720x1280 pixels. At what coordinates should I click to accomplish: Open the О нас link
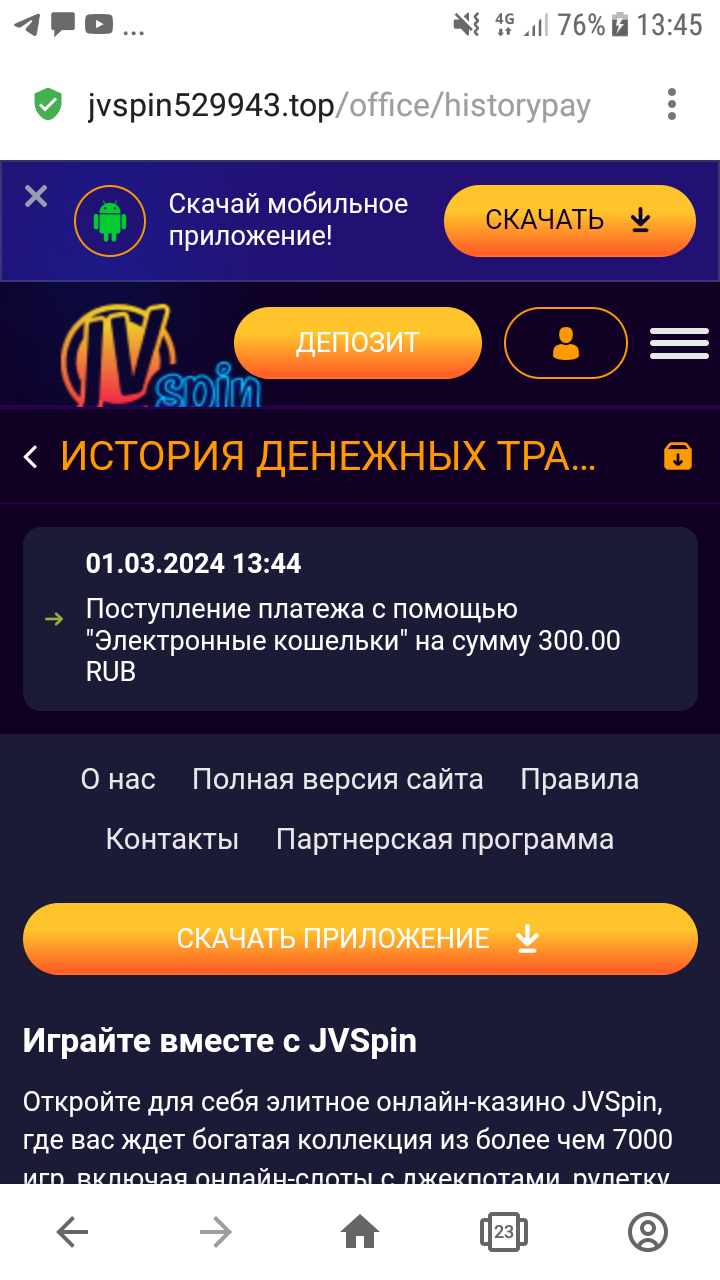point(118,779)
